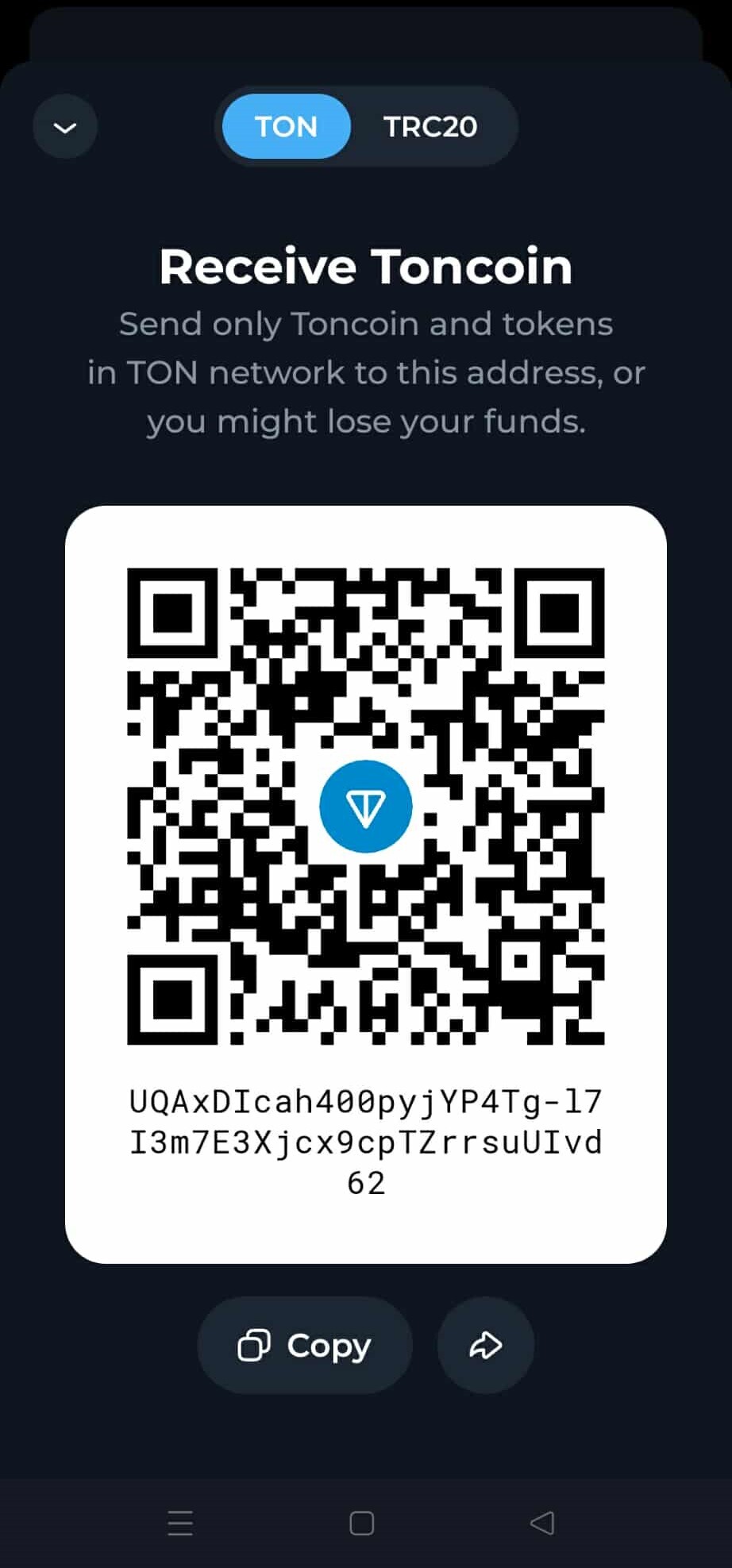This screenshot has height=1568, width=732.
Task: Tap the address text UQAxDIcah400pyj
Action: (365, 1141)
